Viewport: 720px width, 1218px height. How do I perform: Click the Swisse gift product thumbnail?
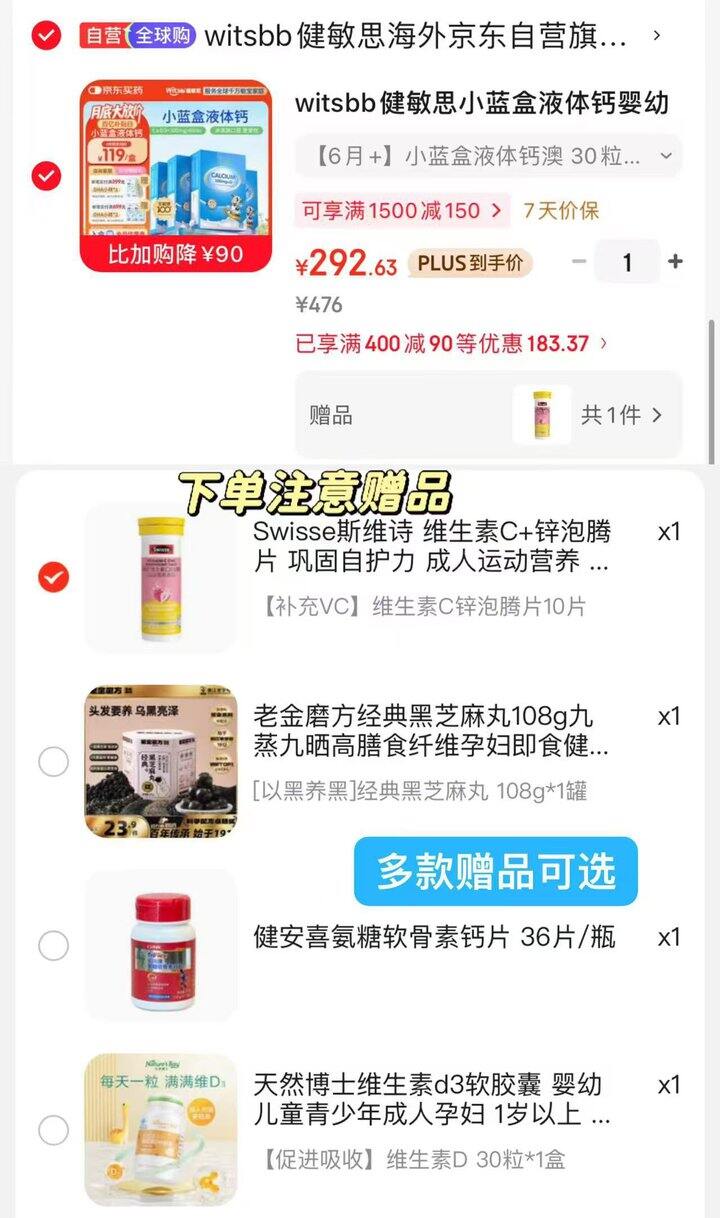(161, 576)
